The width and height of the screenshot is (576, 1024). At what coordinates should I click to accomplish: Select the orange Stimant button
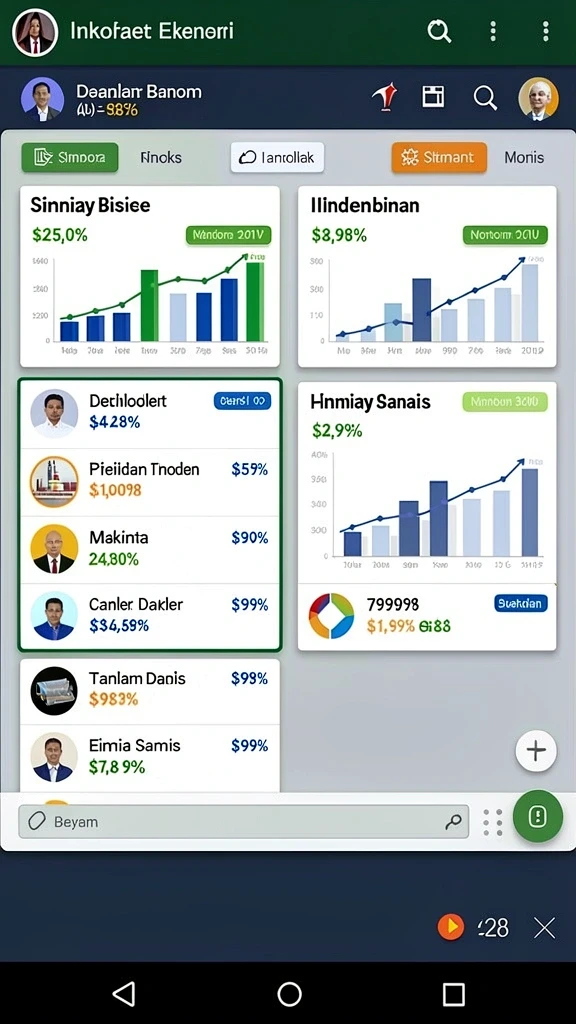pyautogui.click(x=439, y=157)
